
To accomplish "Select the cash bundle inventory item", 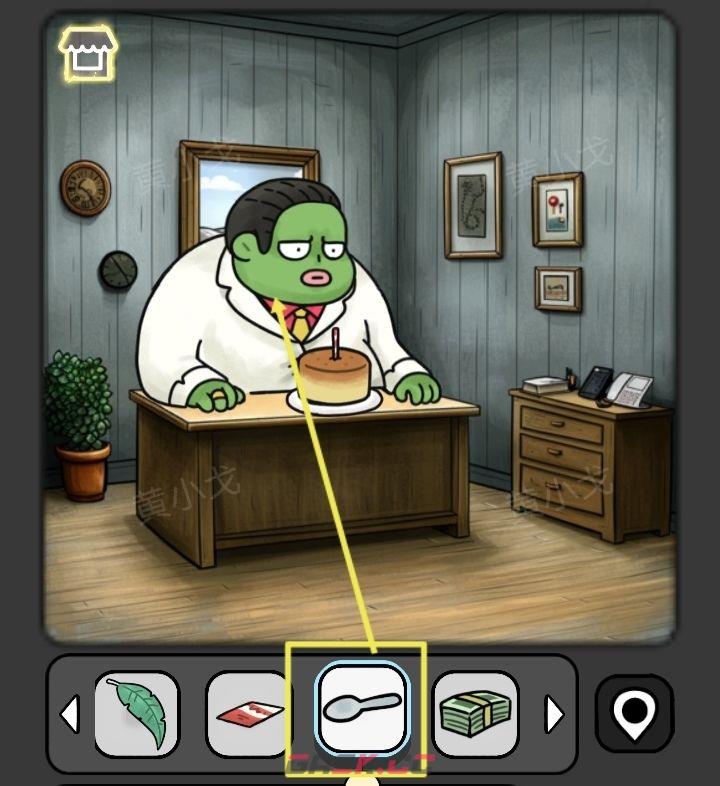I will click(x=475, y=713).
